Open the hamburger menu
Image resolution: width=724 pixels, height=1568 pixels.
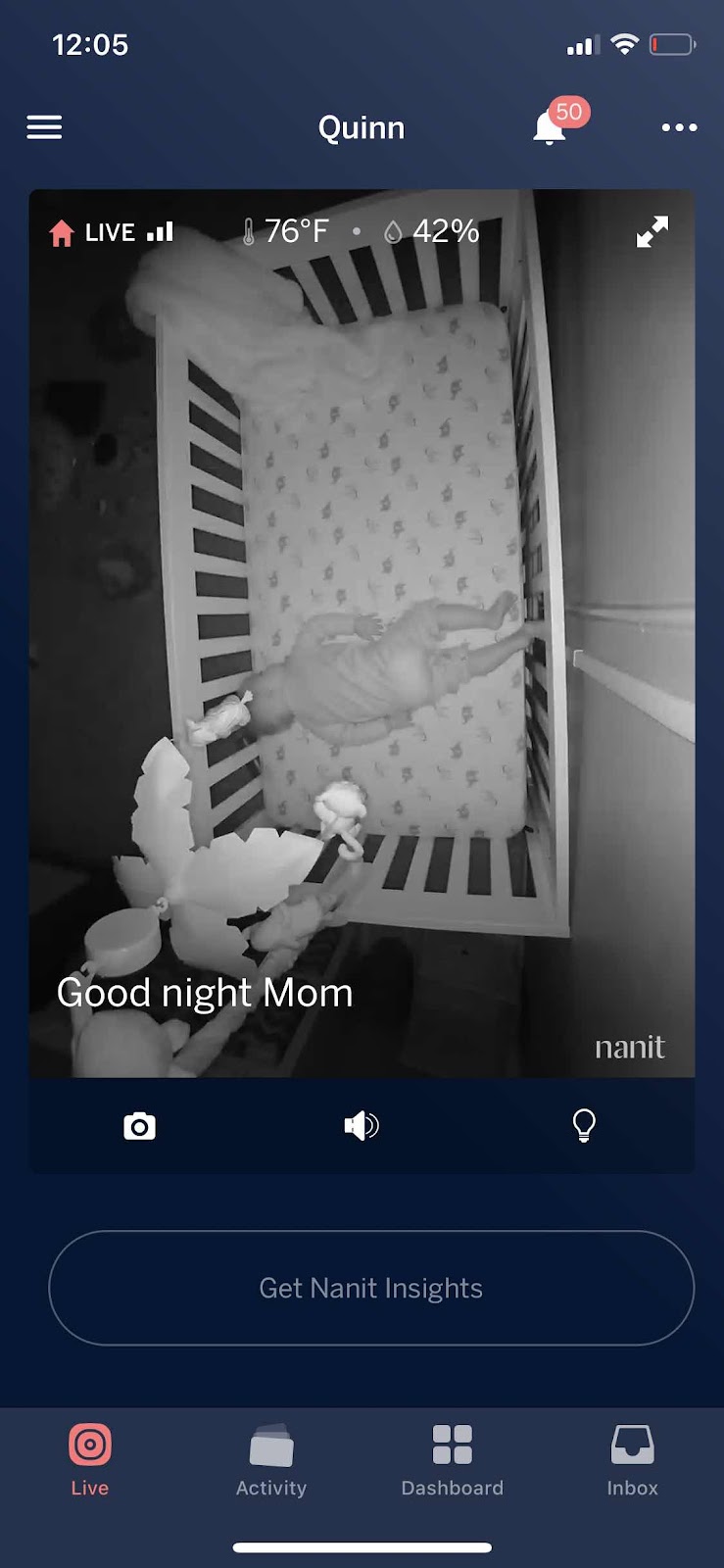click(44, 127)
